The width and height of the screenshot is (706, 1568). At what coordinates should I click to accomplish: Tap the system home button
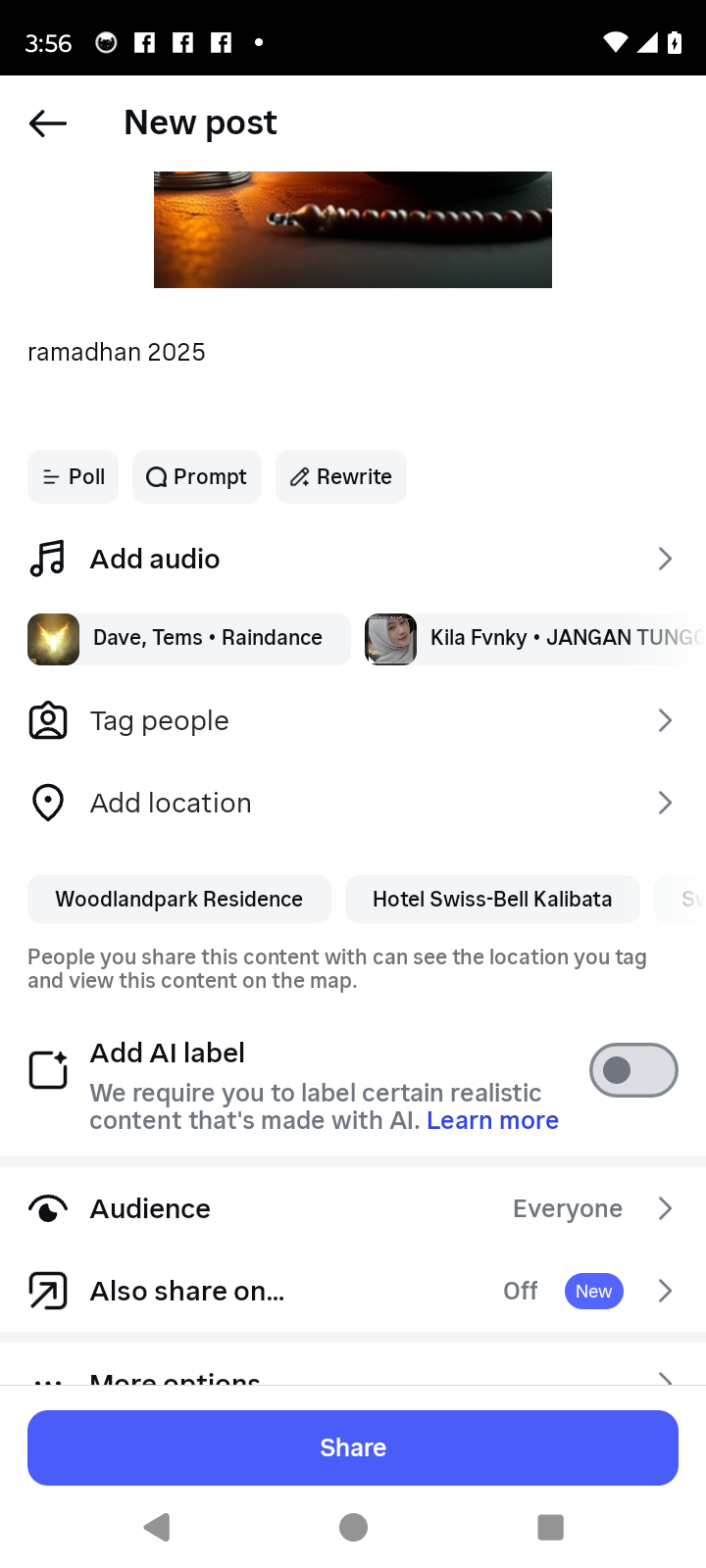click(x=353, y=1527)
